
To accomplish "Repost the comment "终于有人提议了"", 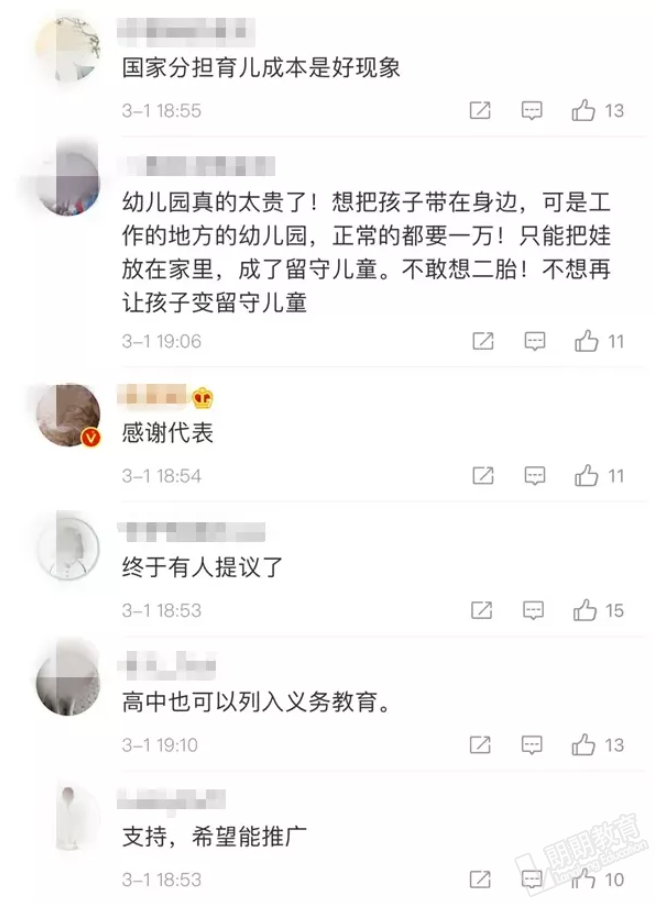I will 483,610.
